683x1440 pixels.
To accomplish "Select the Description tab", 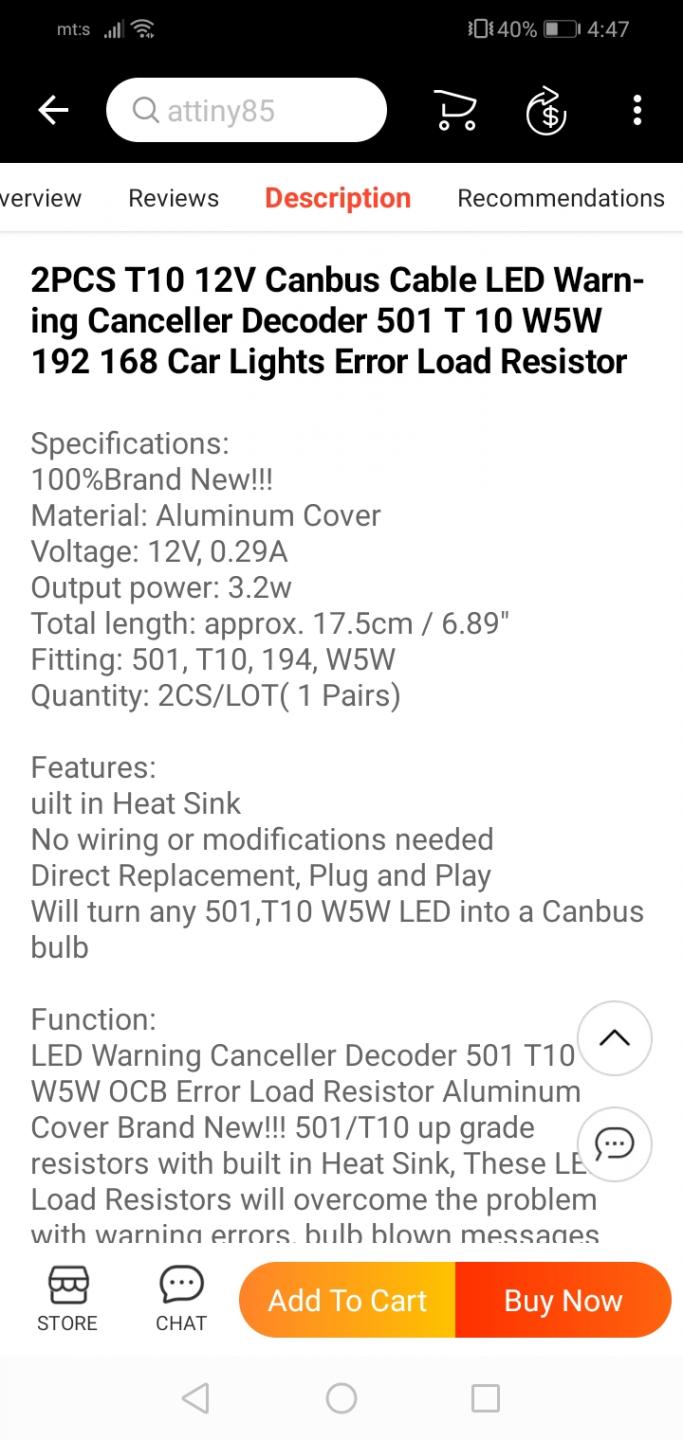I will tap(338, 198).
